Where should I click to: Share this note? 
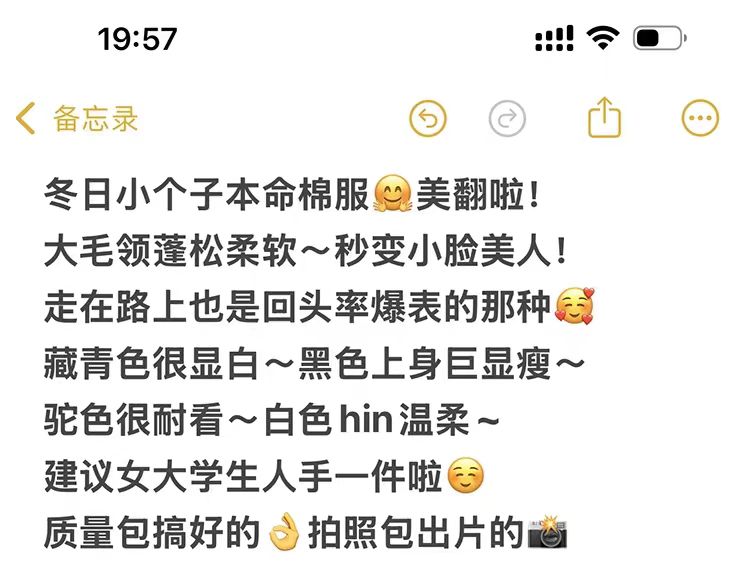(x=604, y=118)
